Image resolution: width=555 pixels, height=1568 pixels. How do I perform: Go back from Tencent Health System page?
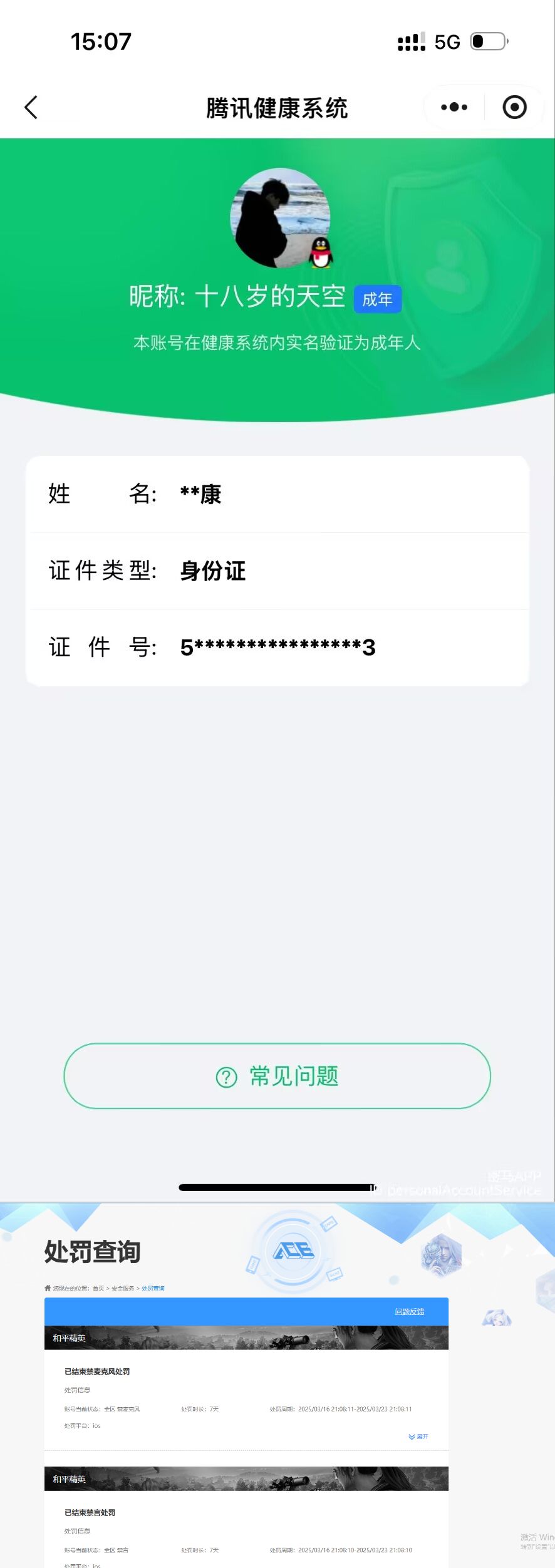coord(31,107)
